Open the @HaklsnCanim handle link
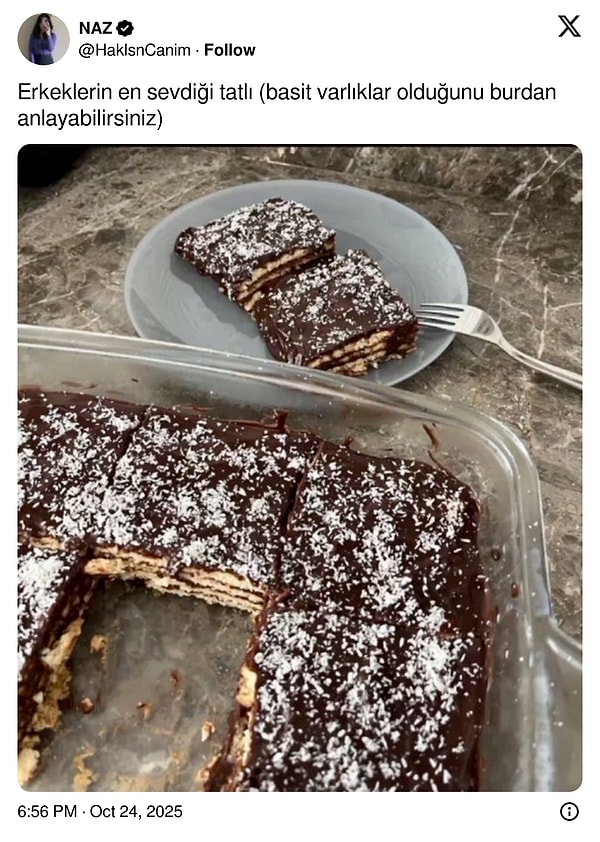 pyautogui.click(x=134, y=50)
